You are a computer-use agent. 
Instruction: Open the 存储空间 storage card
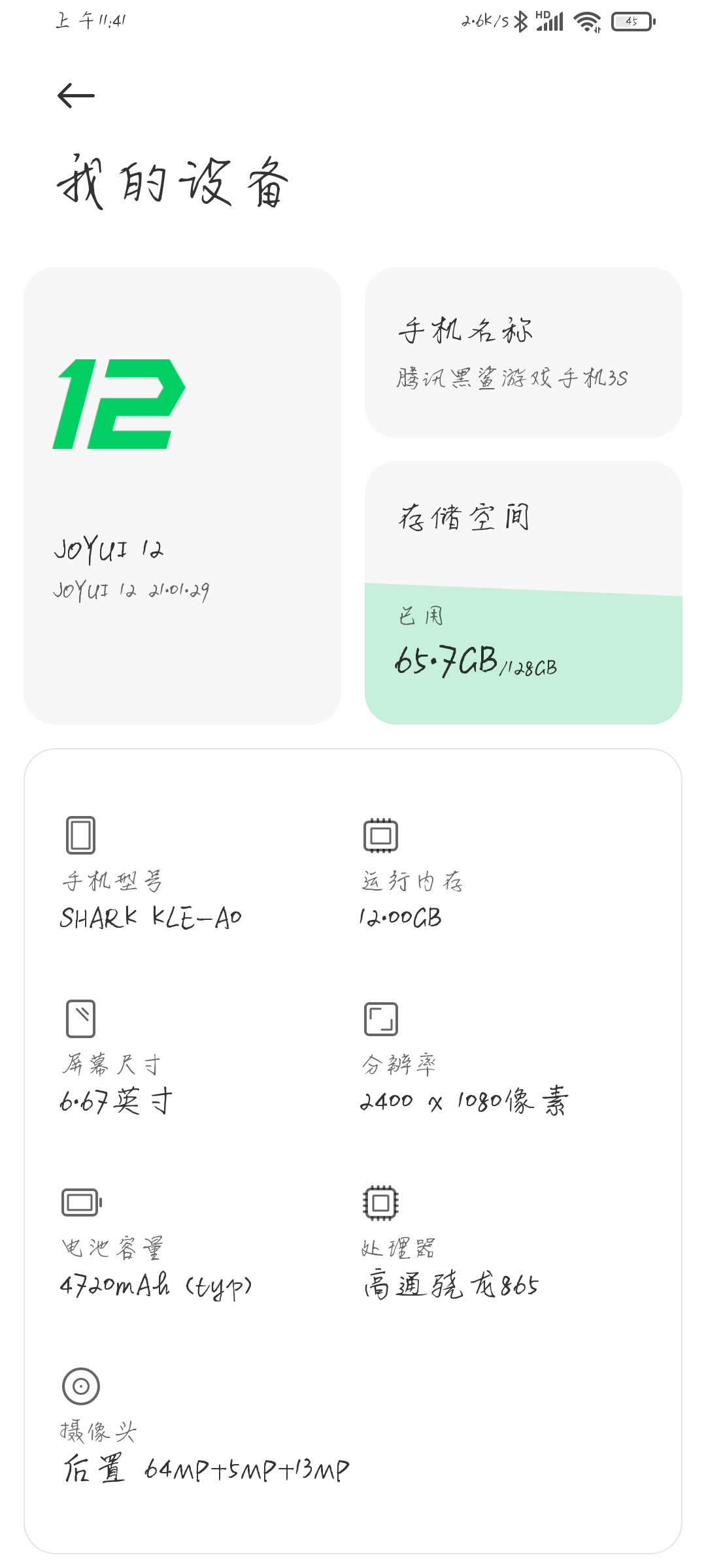coord(524,593)
